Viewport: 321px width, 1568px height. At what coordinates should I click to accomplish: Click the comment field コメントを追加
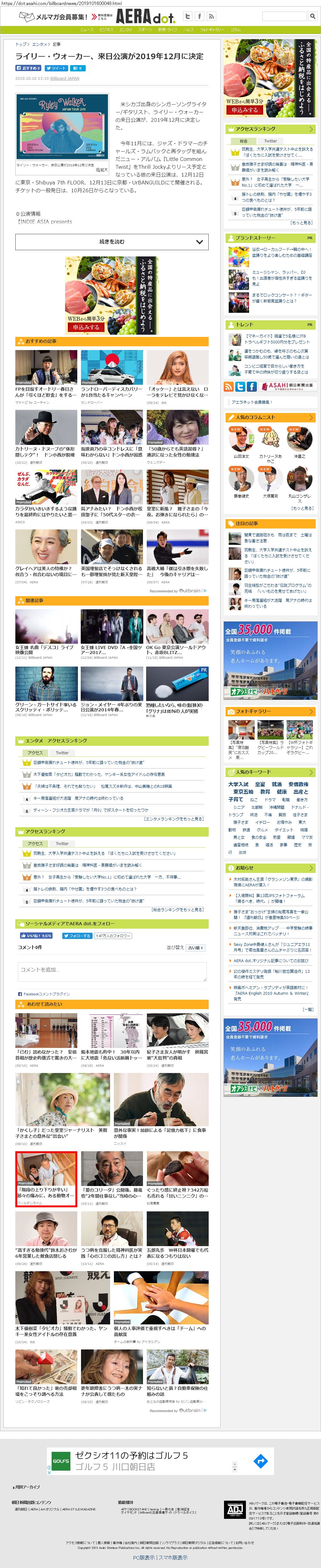(x=112, y=970)
